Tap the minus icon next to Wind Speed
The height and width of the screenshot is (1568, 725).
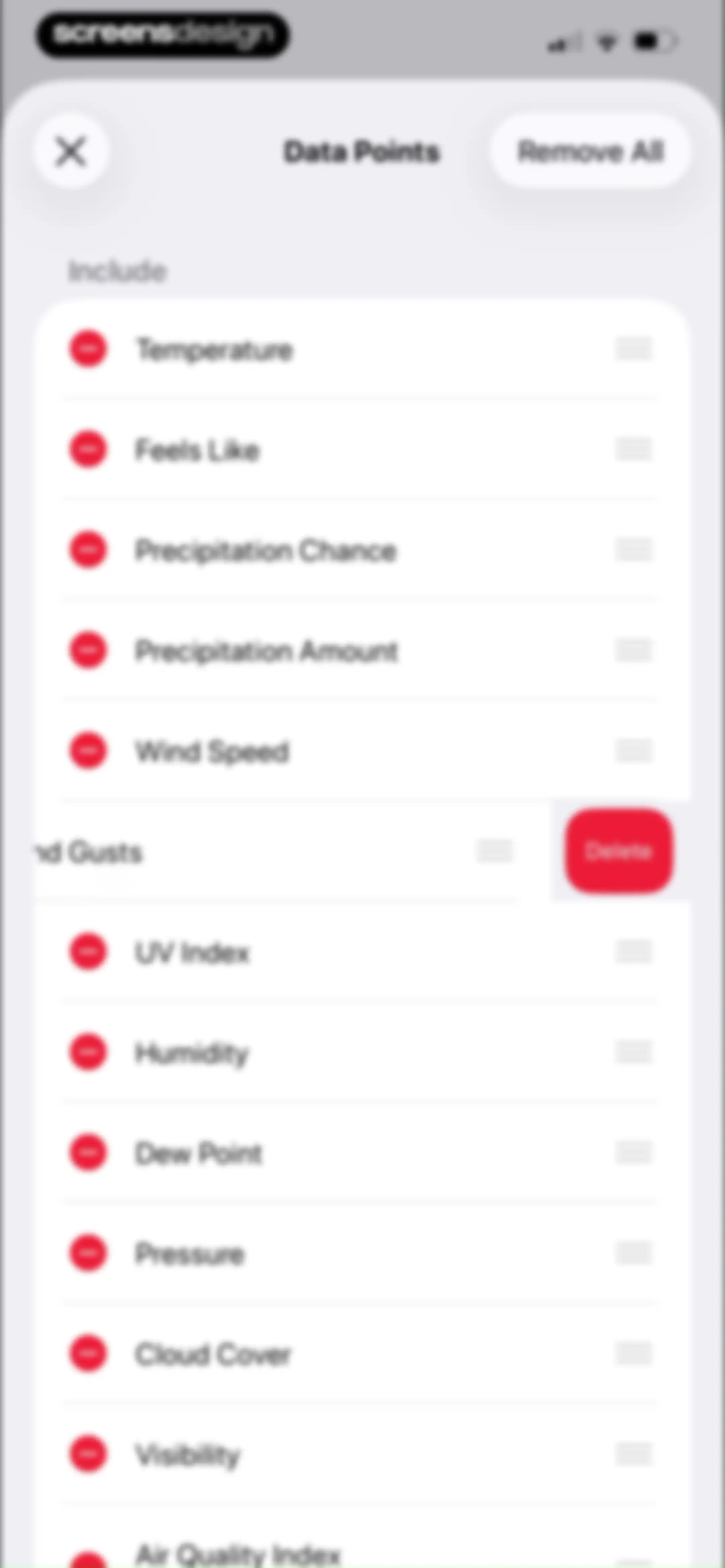click(x=88, y=751)
